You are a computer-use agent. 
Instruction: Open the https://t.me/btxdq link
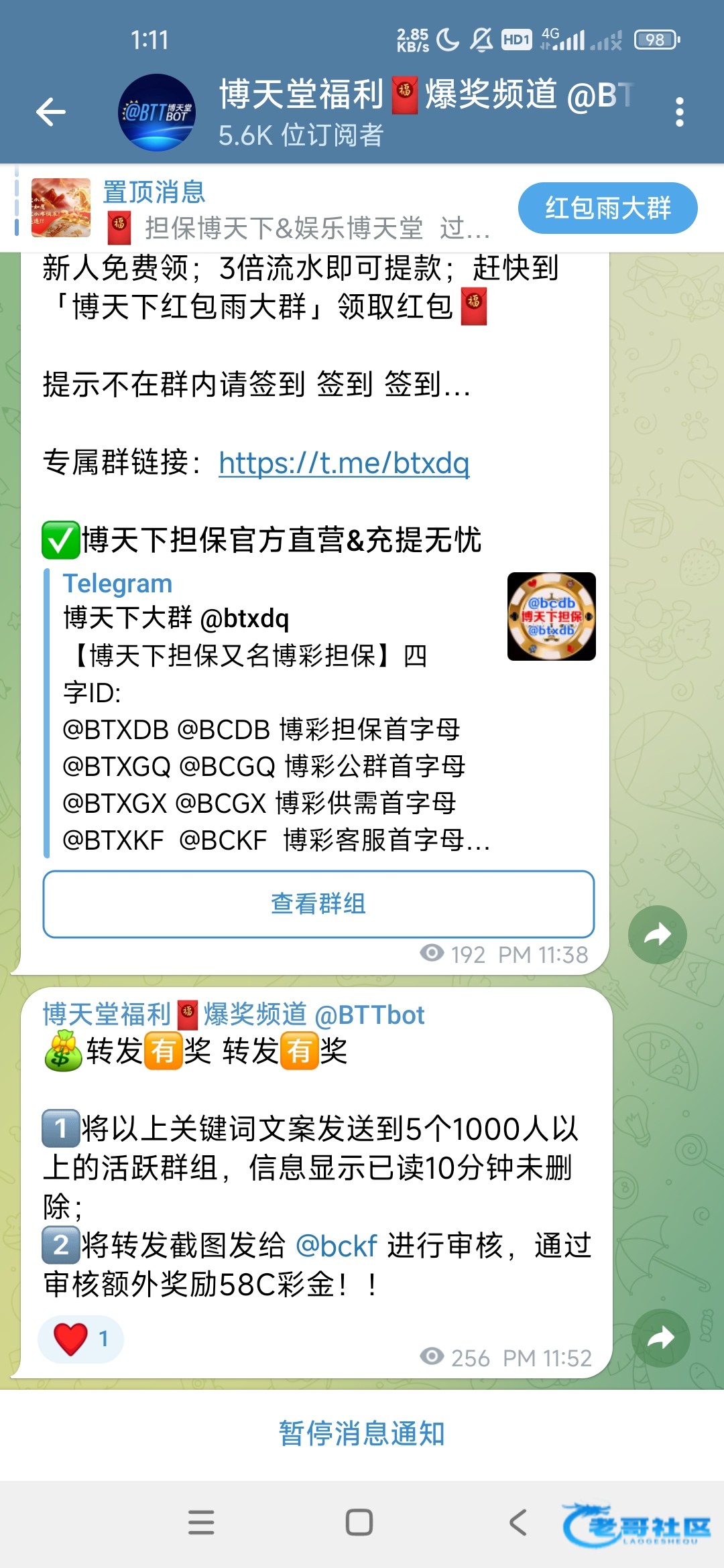344,462
